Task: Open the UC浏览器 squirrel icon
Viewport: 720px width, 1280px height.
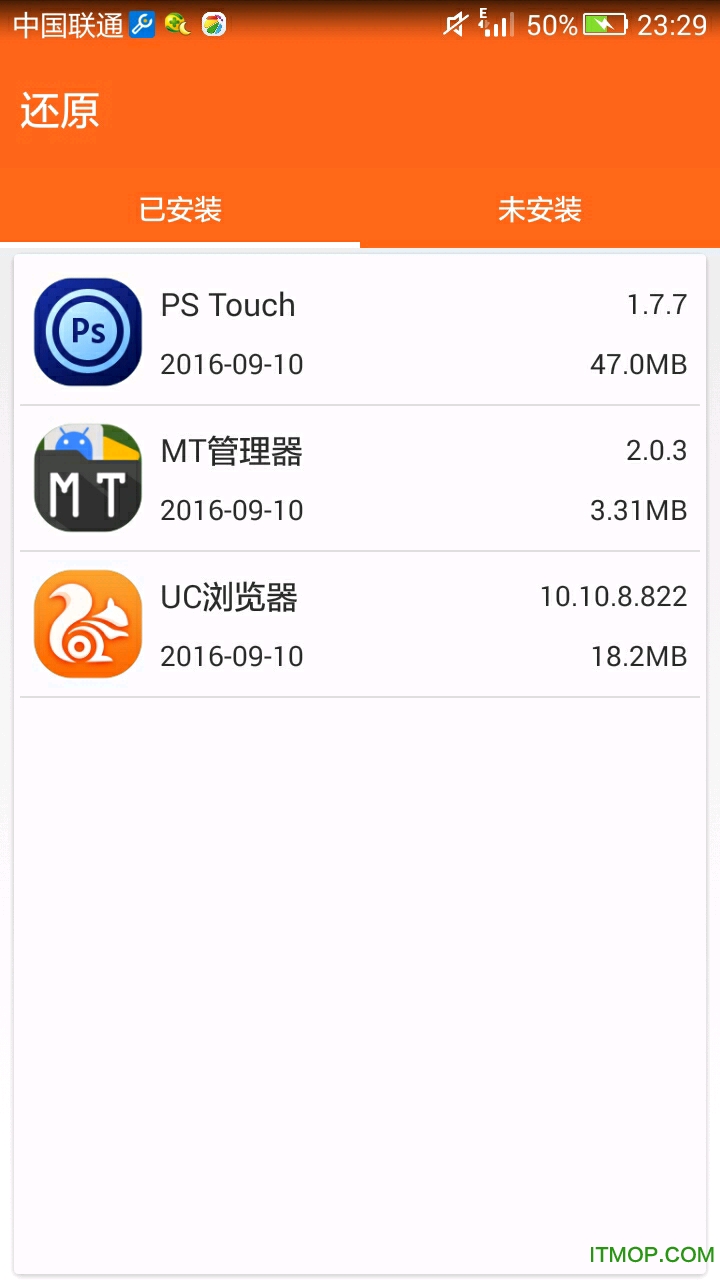Action: [87, 624]
